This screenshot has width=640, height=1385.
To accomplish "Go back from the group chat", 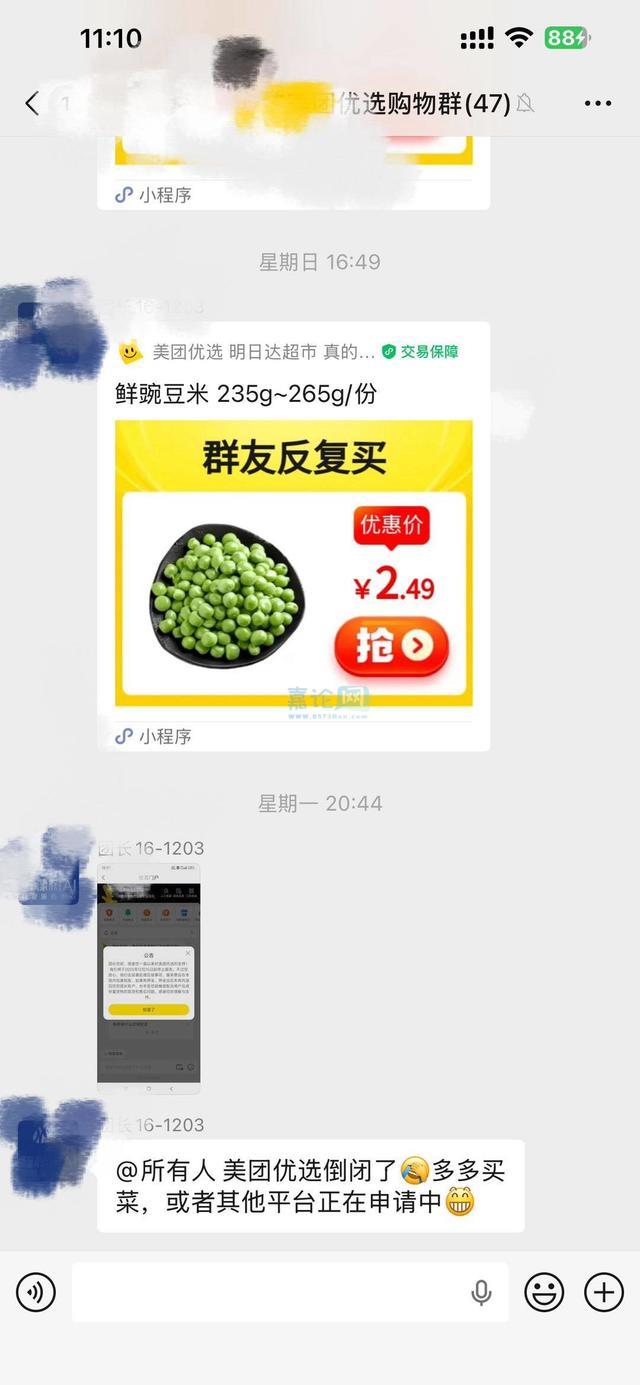I will (x=32, y=103).
